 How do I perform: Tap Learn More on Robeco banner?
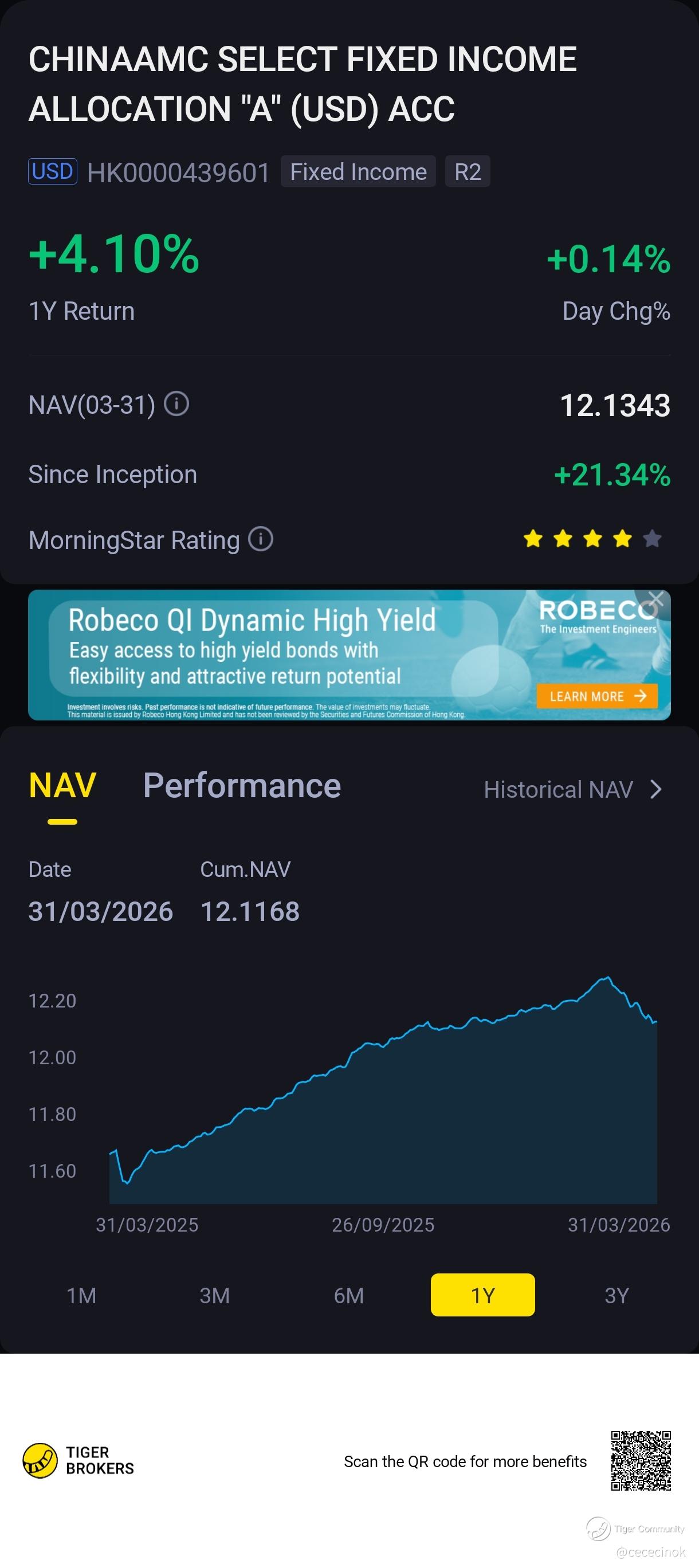pos(597,696)
